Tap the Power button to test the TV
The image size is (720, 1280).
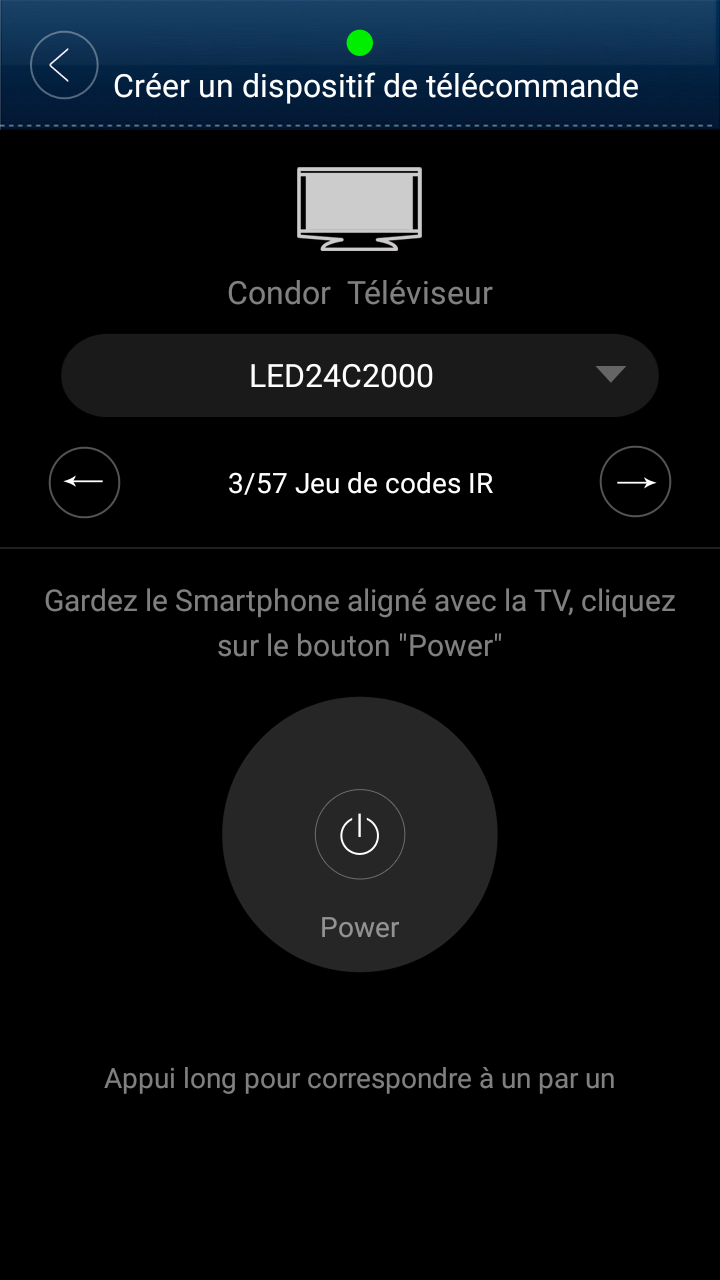[360, 834]
